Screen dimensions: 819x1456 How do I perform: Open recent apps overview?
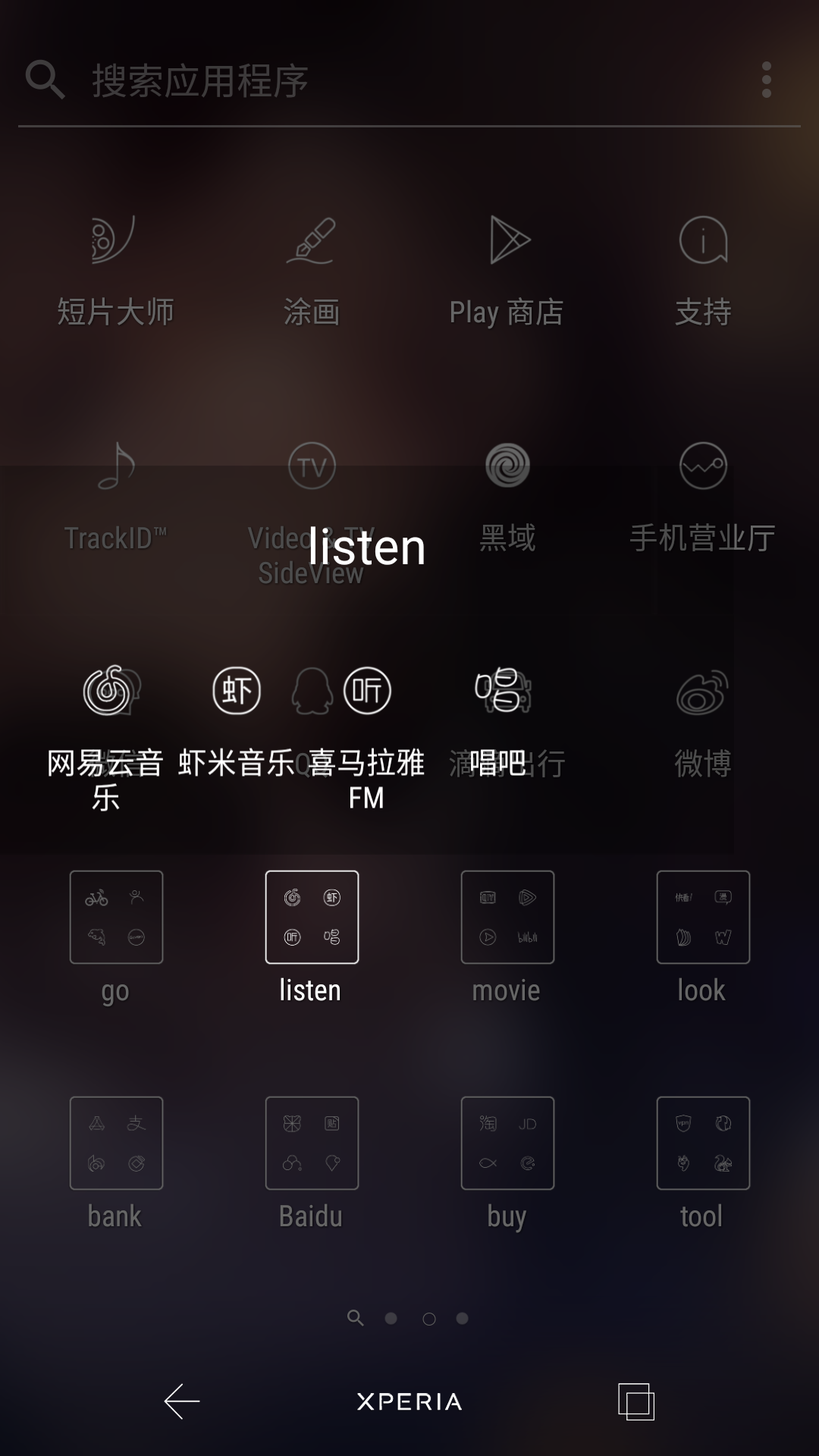click(x=636, y=1401)
